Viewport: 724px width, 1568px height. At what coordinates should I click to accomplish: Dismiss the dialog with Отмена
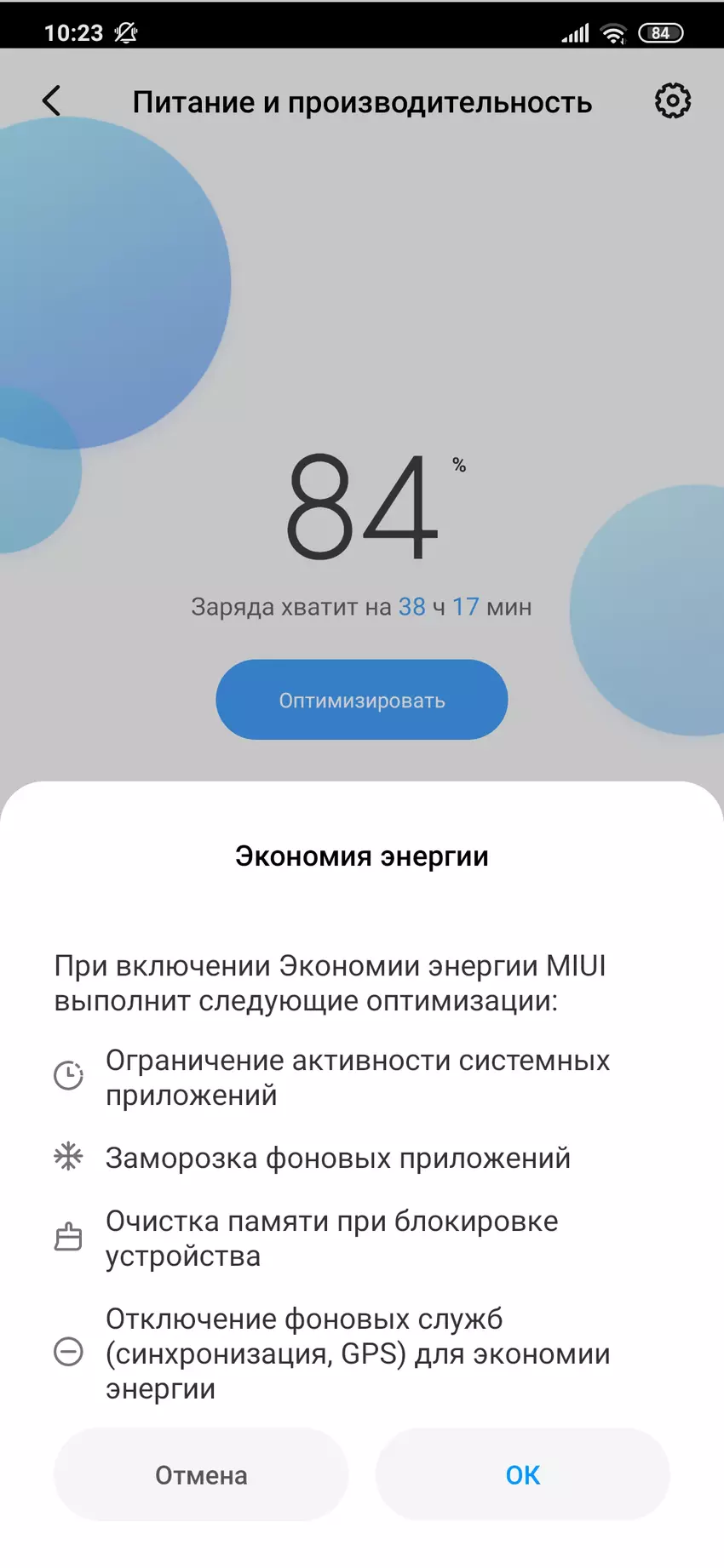point(200,1475)
